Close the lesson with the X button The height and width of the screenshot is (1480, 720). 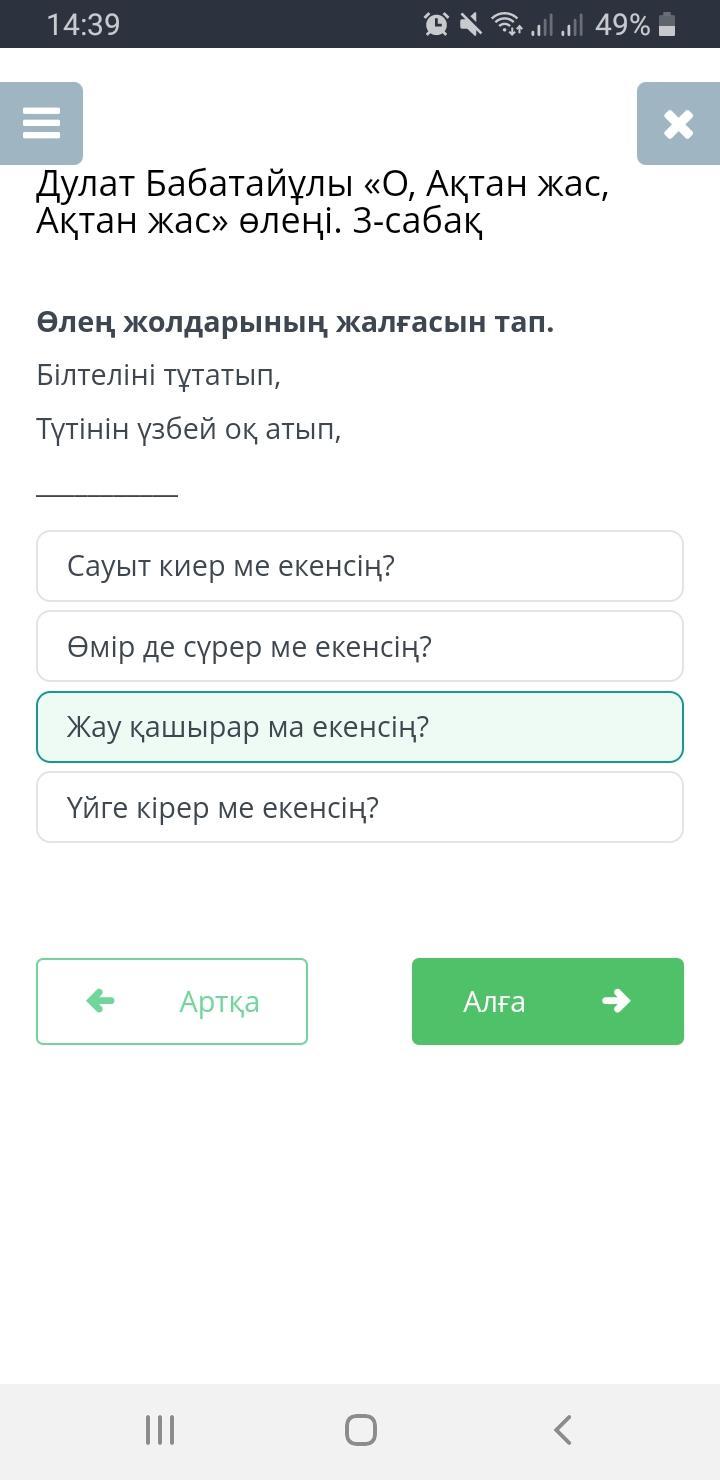(678, 123)
